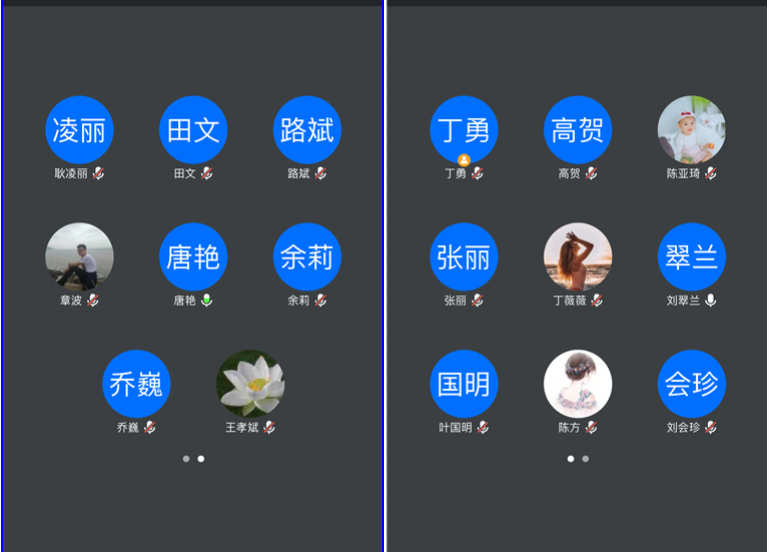
Task: Select 唐艳's participant tile
Action: click(x=194, y=257)
